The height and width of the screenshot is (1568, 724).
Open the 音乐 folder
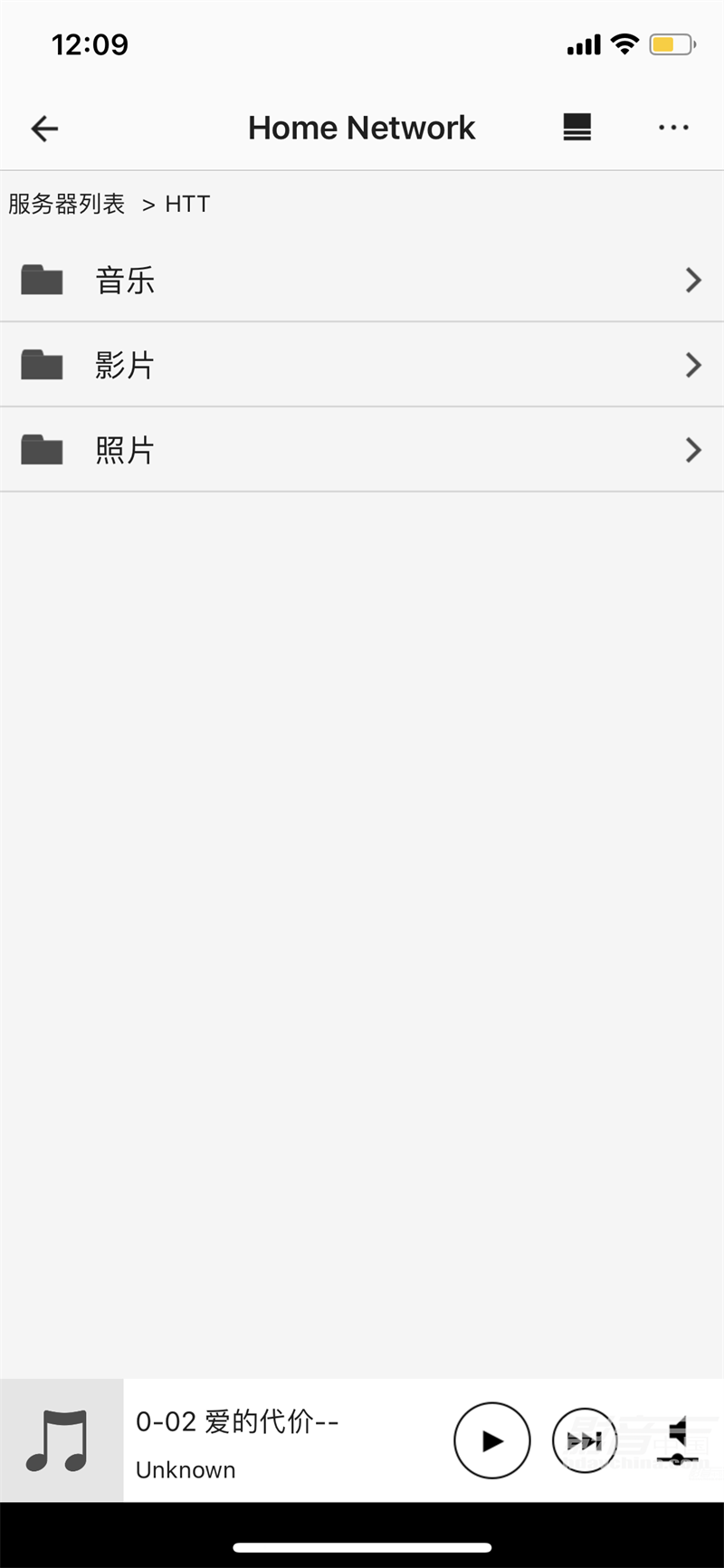tap(362, 280)
